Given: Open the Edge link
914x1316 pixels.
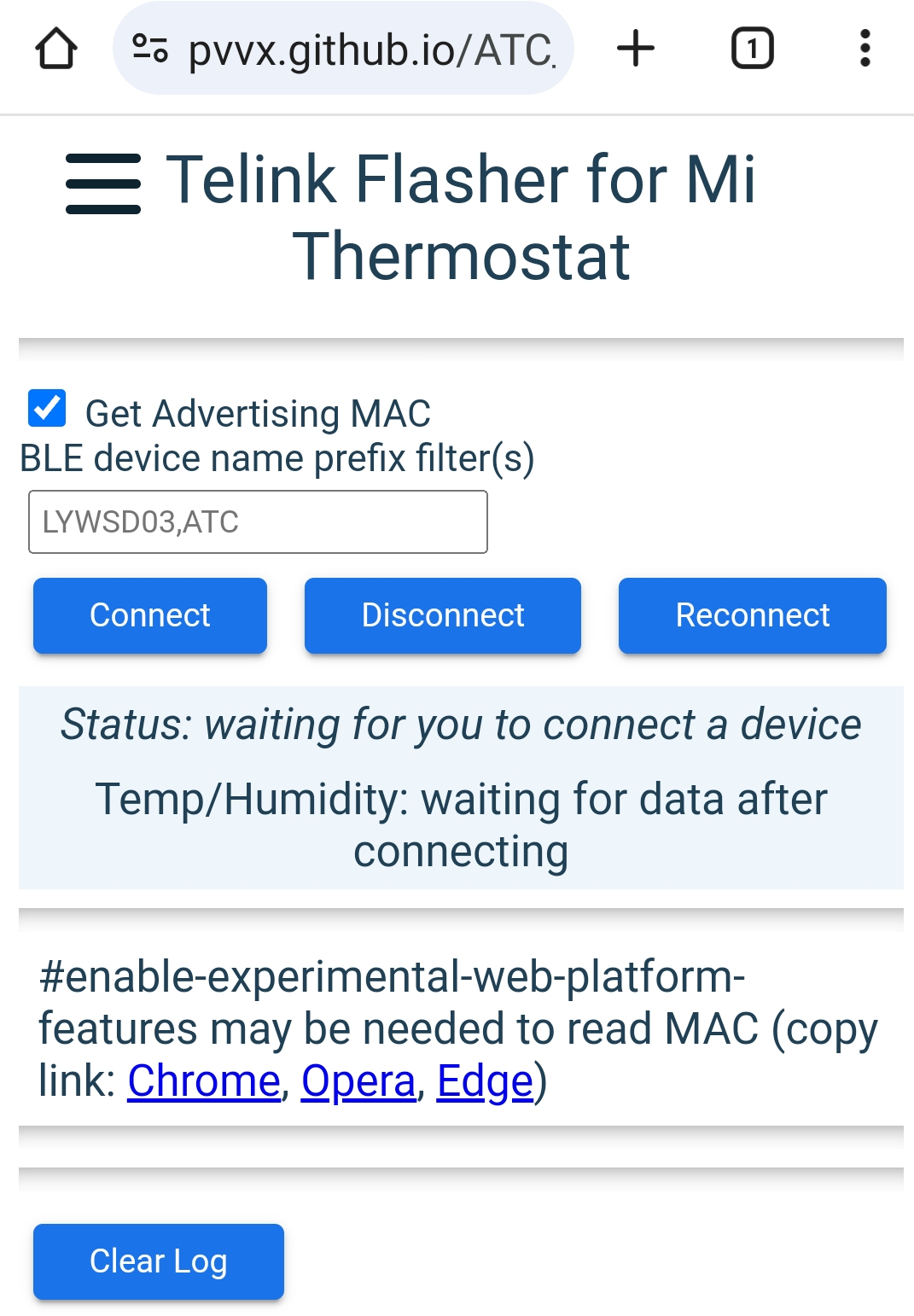Looking at the screenshot, I should click(485, 1081).
